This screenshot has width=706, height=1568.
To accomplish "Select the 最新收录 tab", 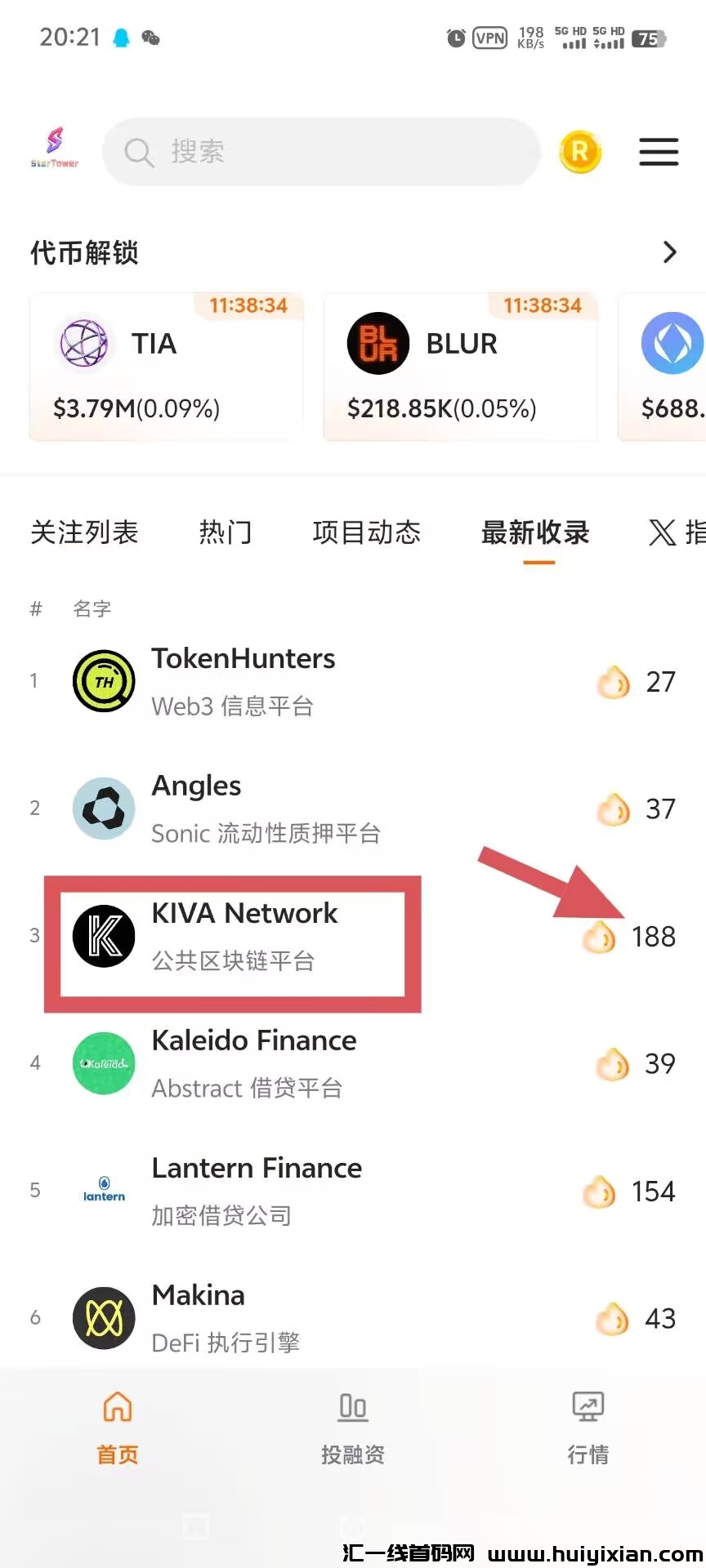I will (535, 532).
